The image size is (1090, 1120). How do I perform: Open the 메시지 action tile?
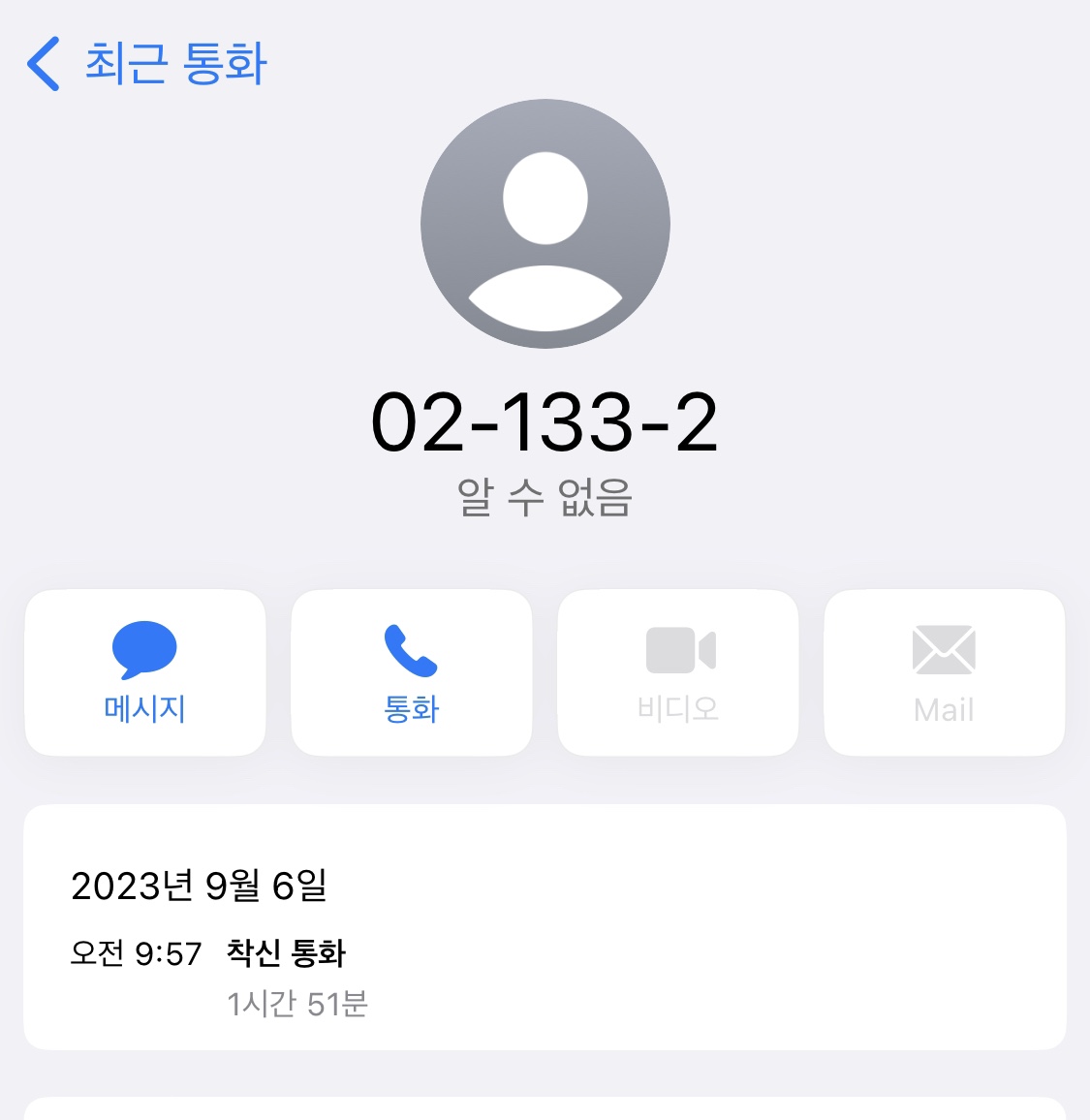coord(145,671)
